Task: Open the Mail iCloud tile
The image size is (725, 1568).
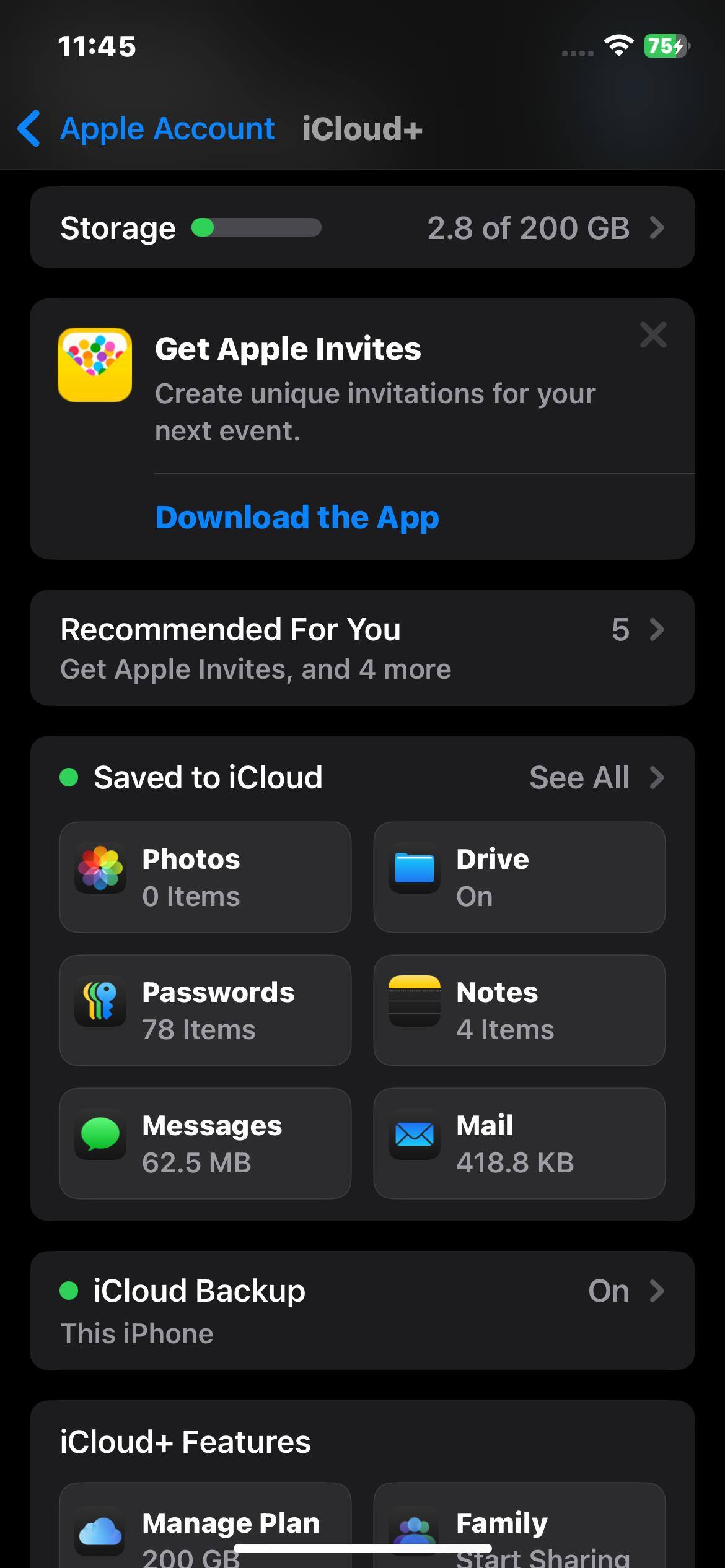Action: 519,1143
